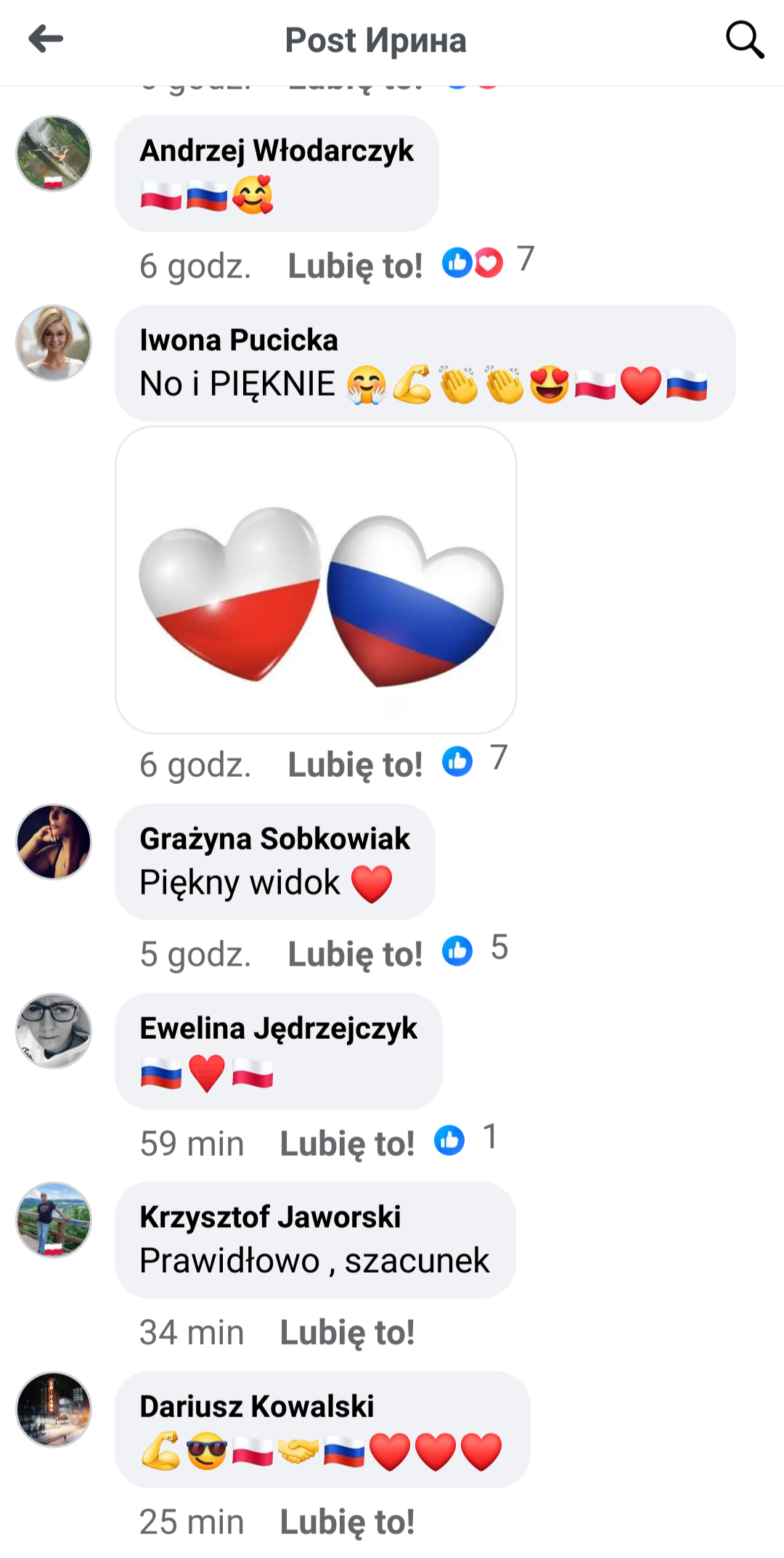This screenshot has height=1558, width=784.
Task: Open Dariusz Kowalski's profile name
Action: click(256, 1406)
